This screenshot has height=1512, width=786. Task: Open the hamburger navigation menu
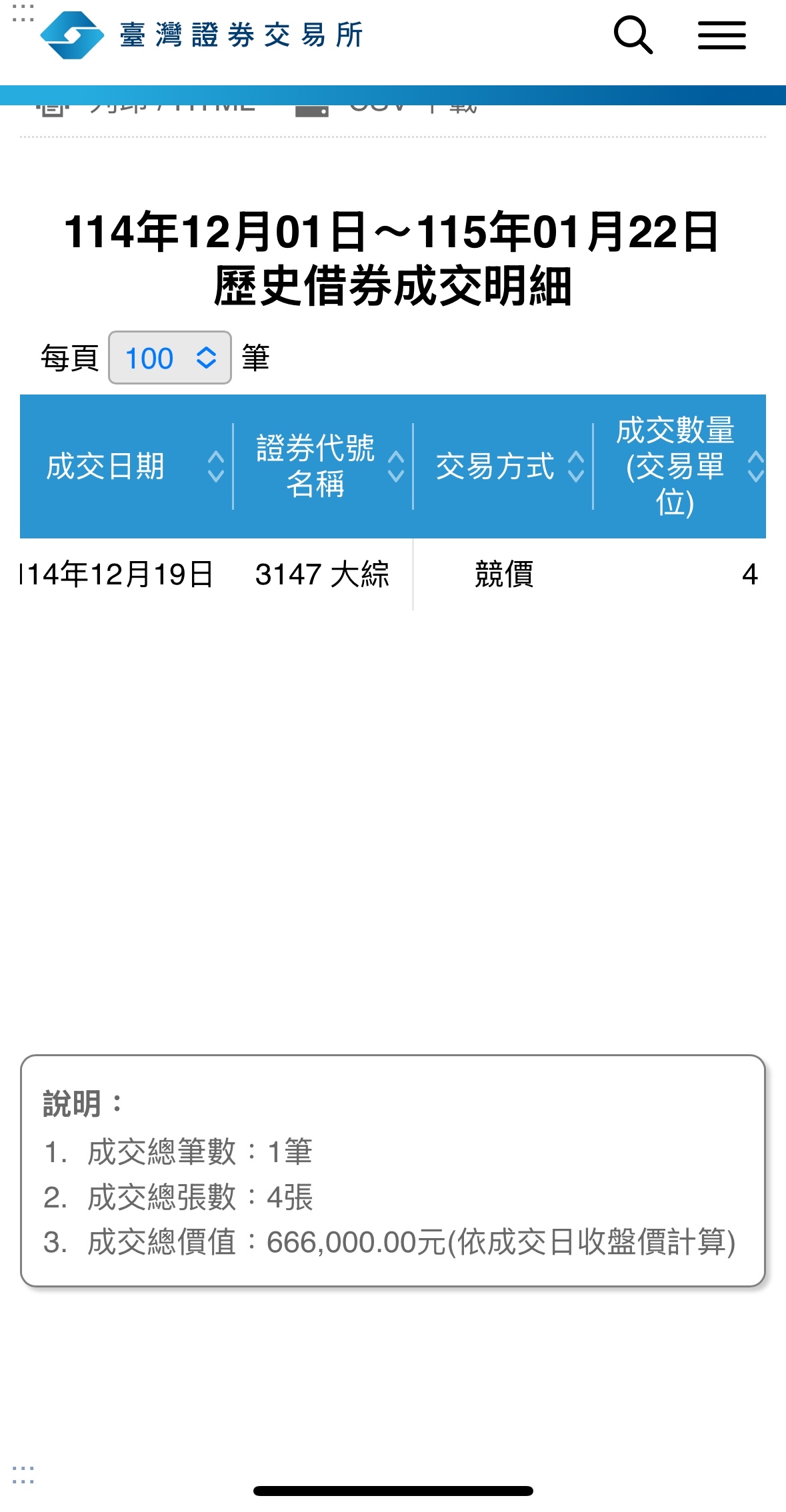click(x=721, y=36)
